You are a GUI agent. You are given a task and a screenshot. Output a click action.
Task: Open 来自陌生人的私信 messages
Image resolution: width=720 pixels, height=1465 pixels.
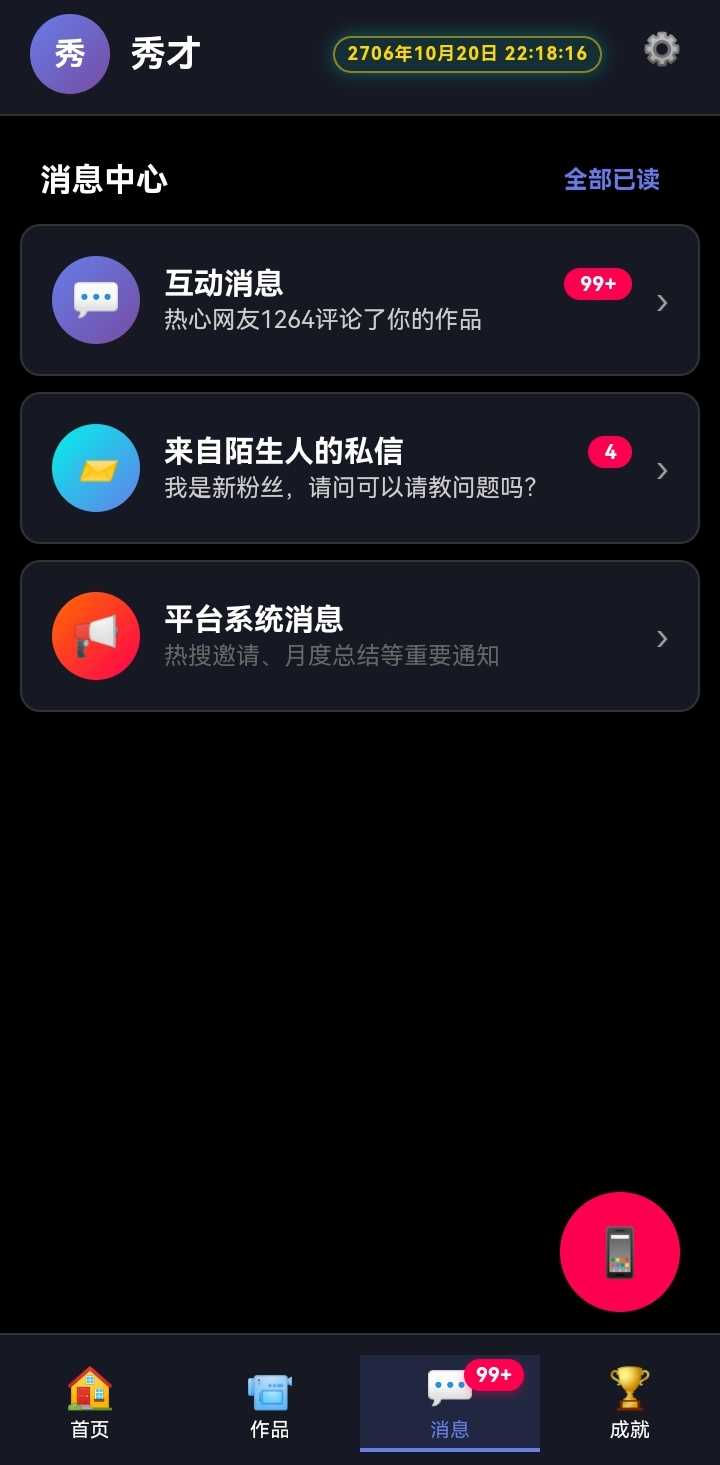360,468
